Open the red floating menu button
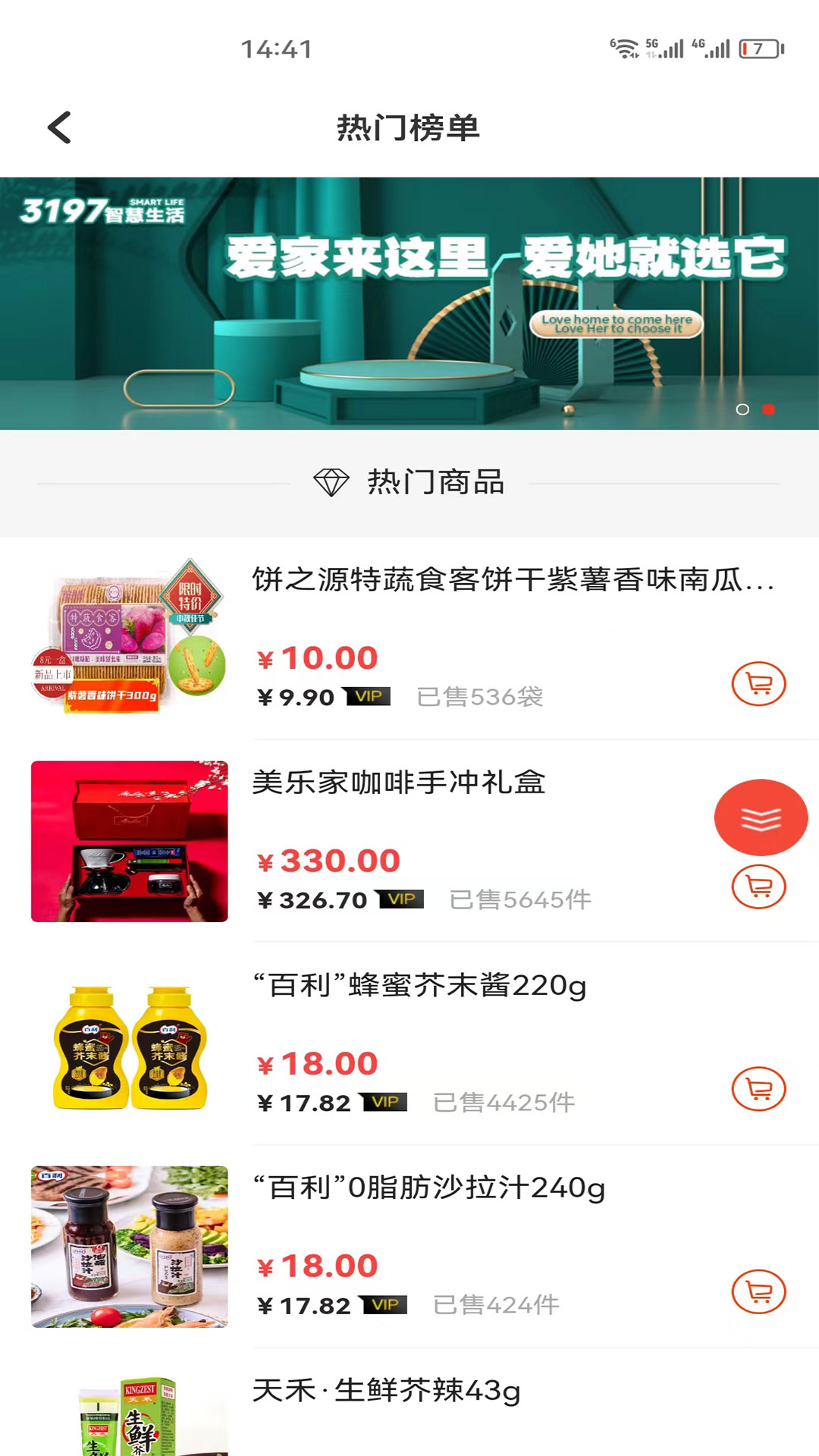The image size is (819, 1456). 761,817
